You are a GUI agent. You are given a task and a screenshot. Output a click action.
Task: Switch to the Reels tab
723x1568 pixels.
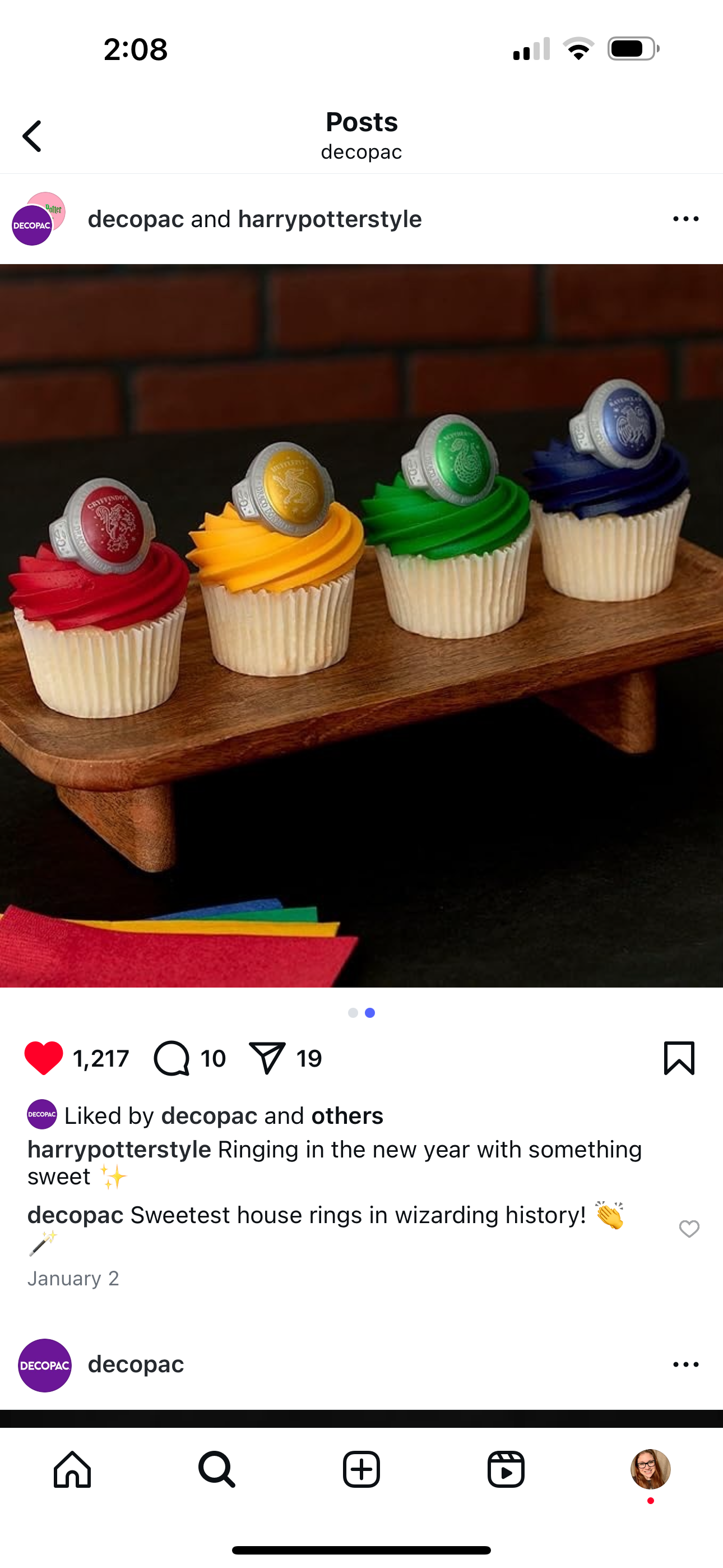point(506,1469)
